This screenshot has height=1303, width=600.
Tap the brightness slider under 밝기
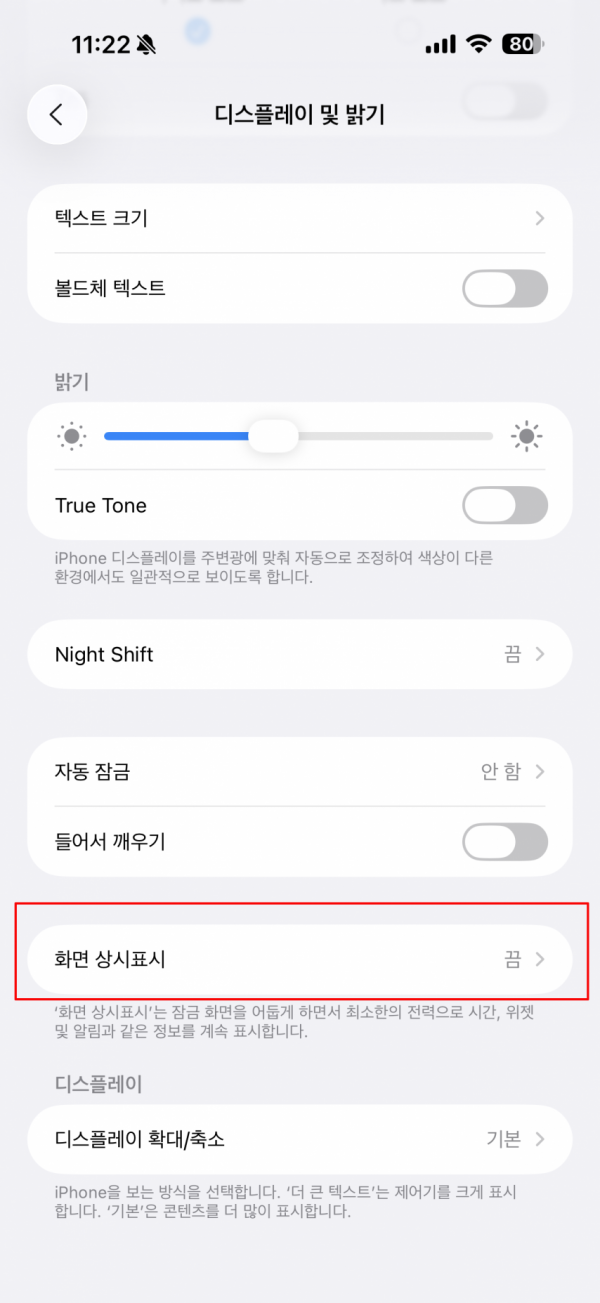point(298,436)
